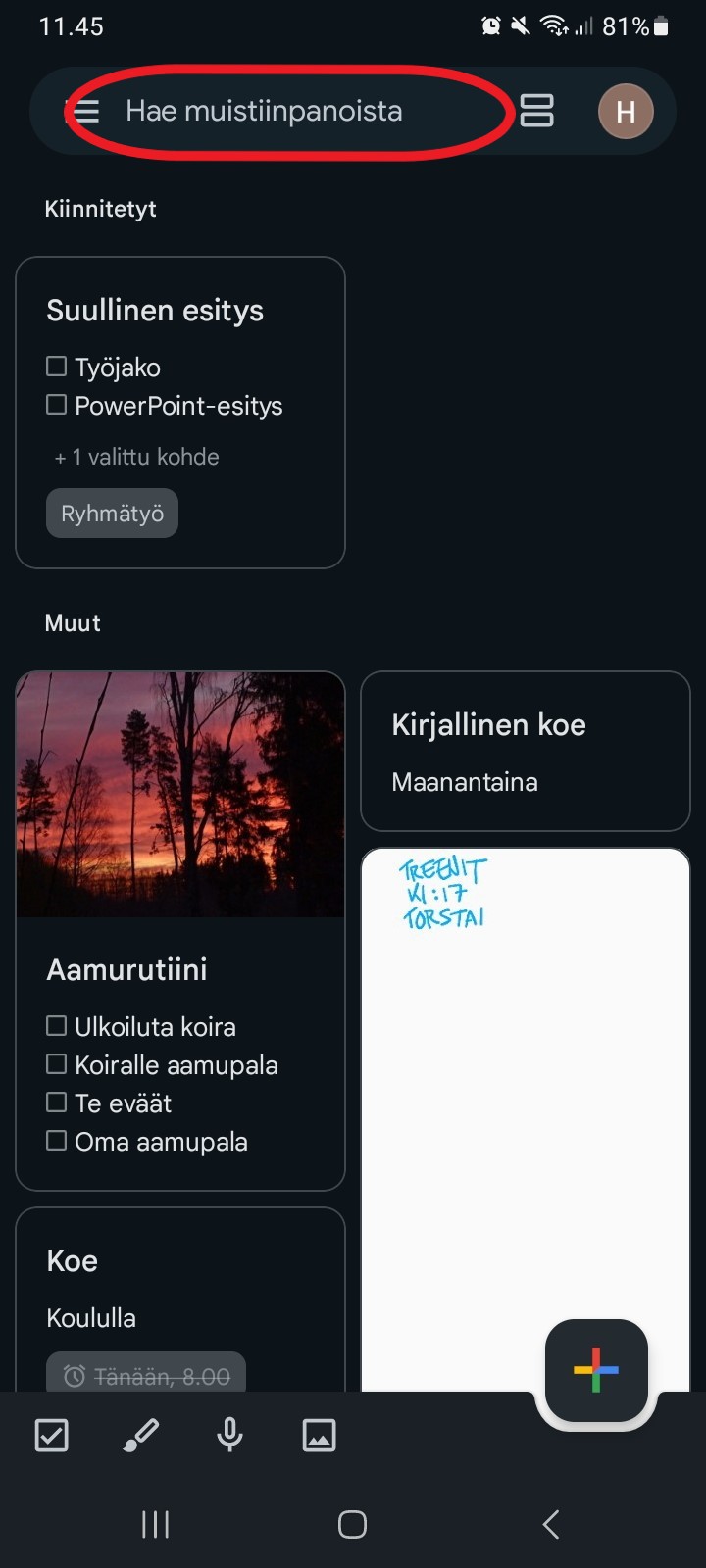Open the H account avatar
The height and width of the screenshot is (1568, 706).
pyautogui.click(x=626, y=112)
